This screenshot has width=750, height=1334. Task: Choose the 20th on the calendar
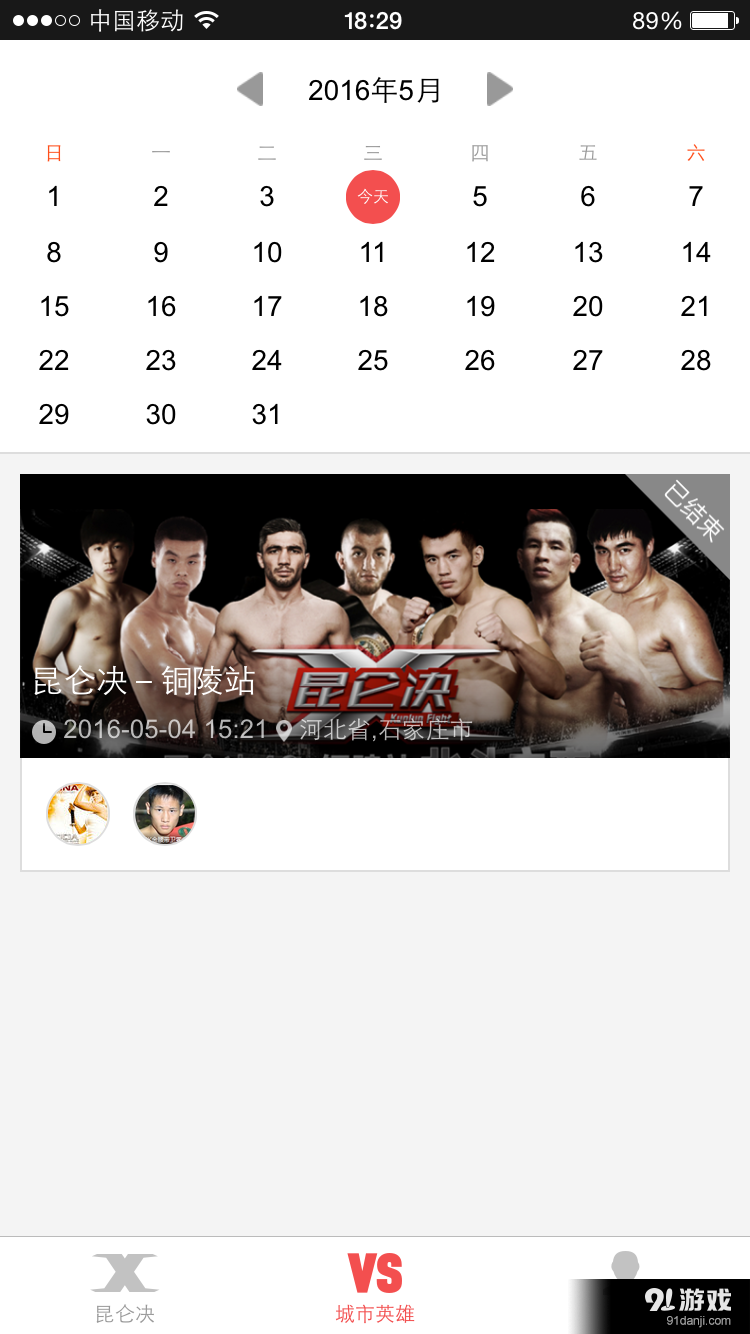588,307
